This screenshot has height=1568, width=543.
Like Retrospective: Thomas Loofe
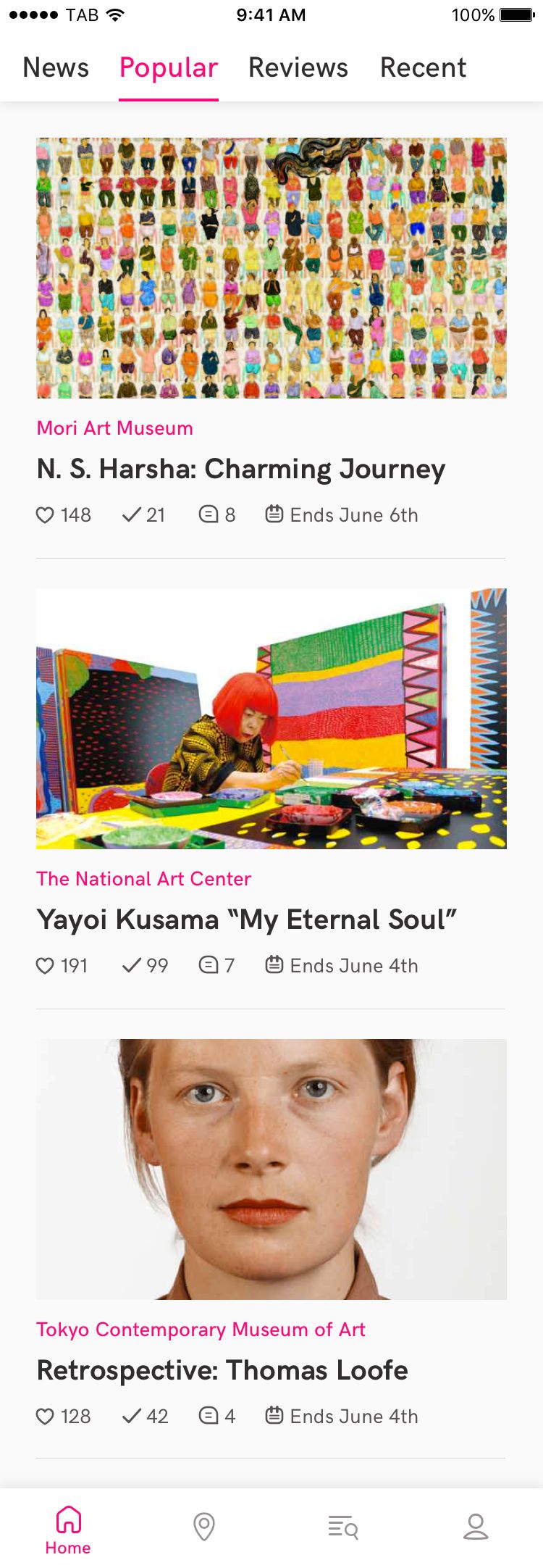[46, 1417]
